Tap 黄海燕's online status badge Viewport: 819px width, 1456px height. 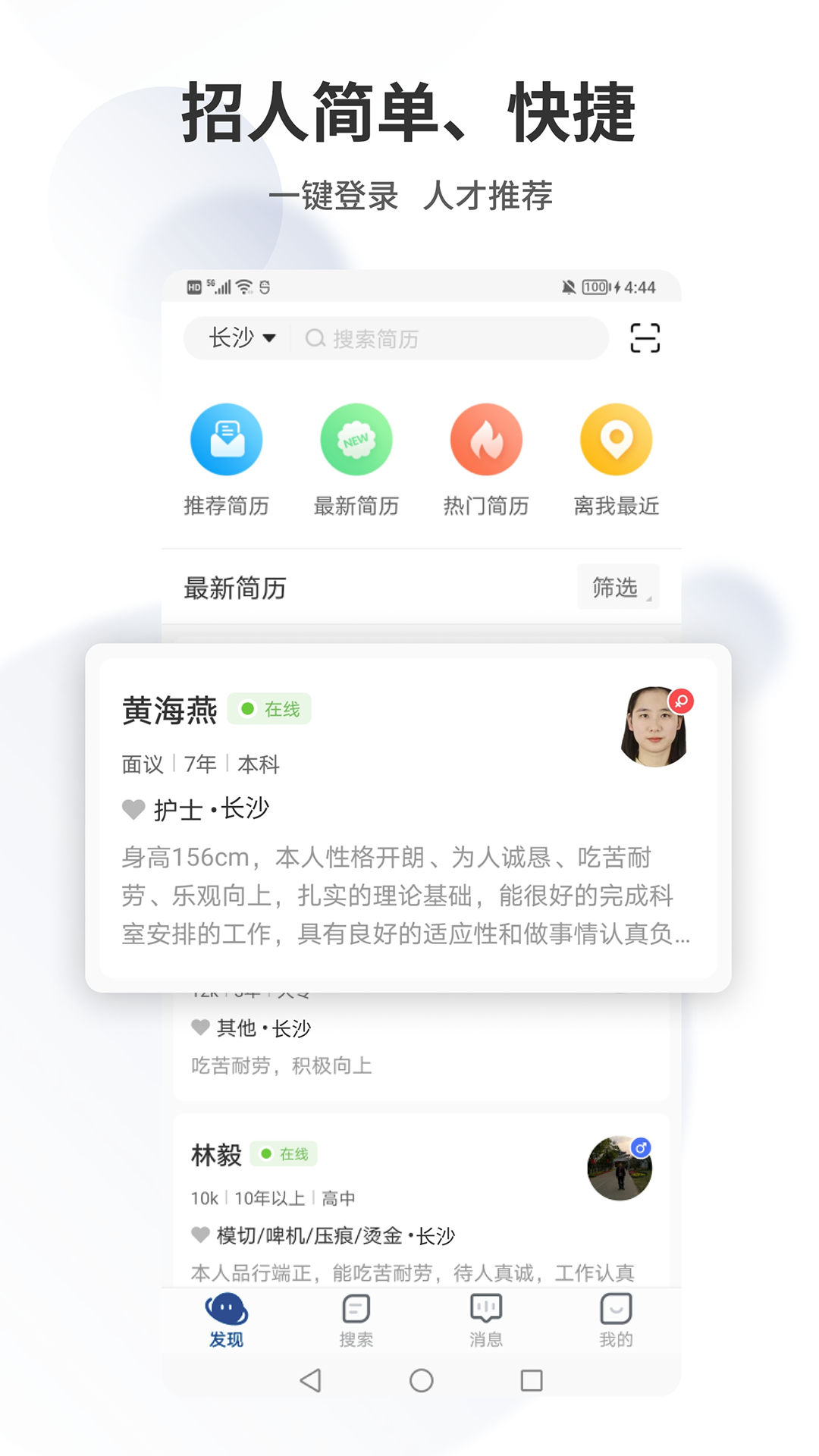tap(270, 709)
